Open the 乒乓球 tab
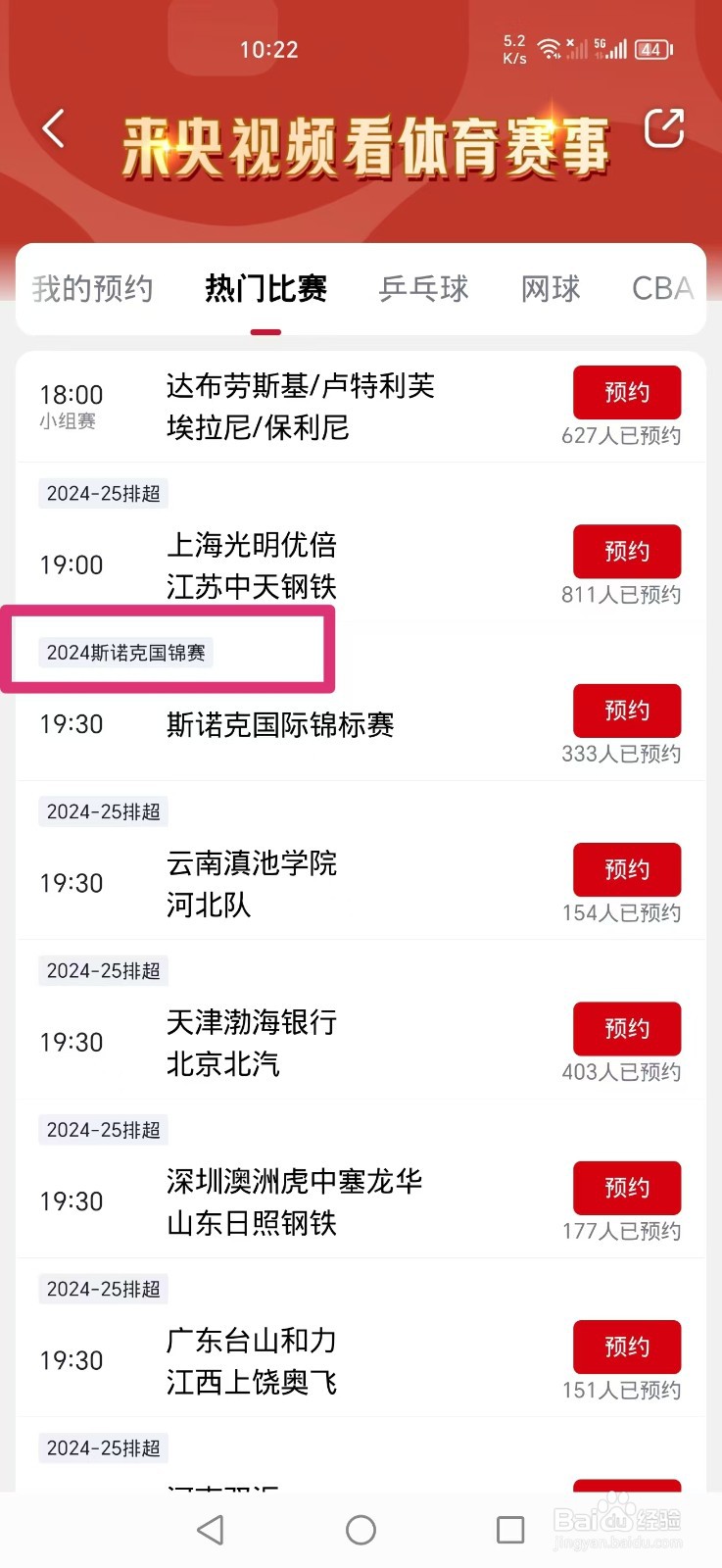The width and height of the screenshot is (722, 1568). [423, 288]
